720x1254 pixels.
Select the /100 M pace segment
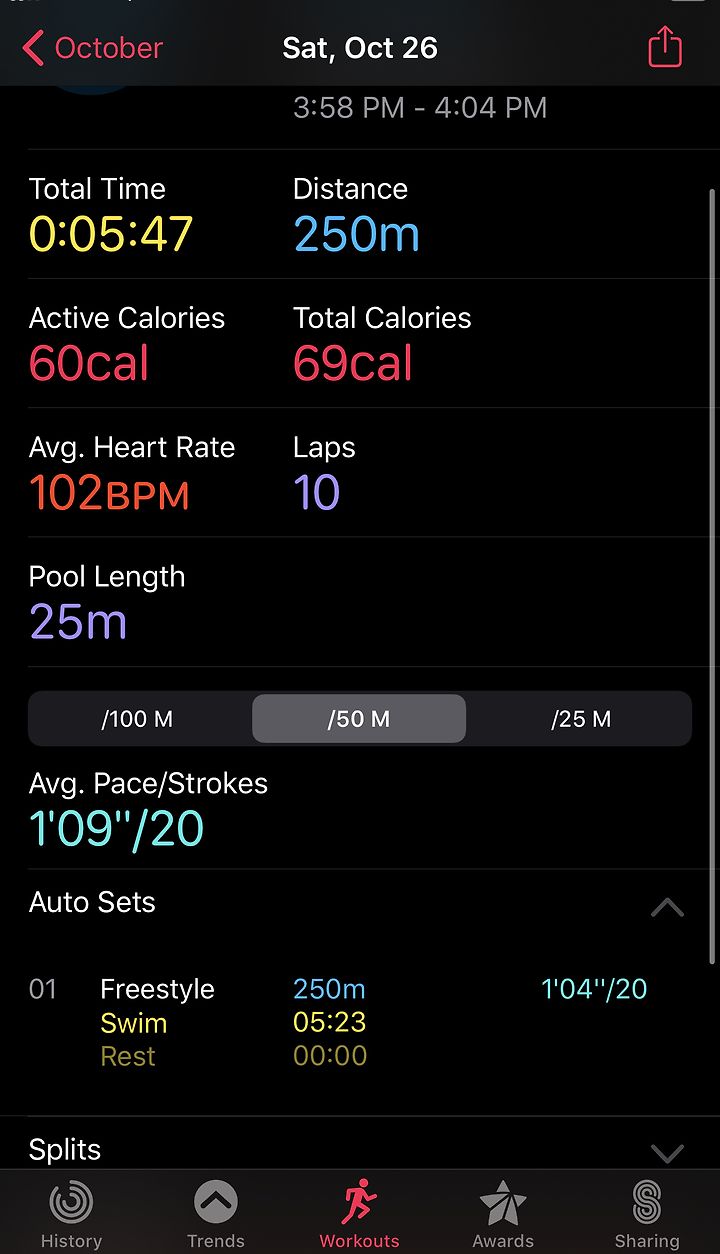click(x=138, y=719)
